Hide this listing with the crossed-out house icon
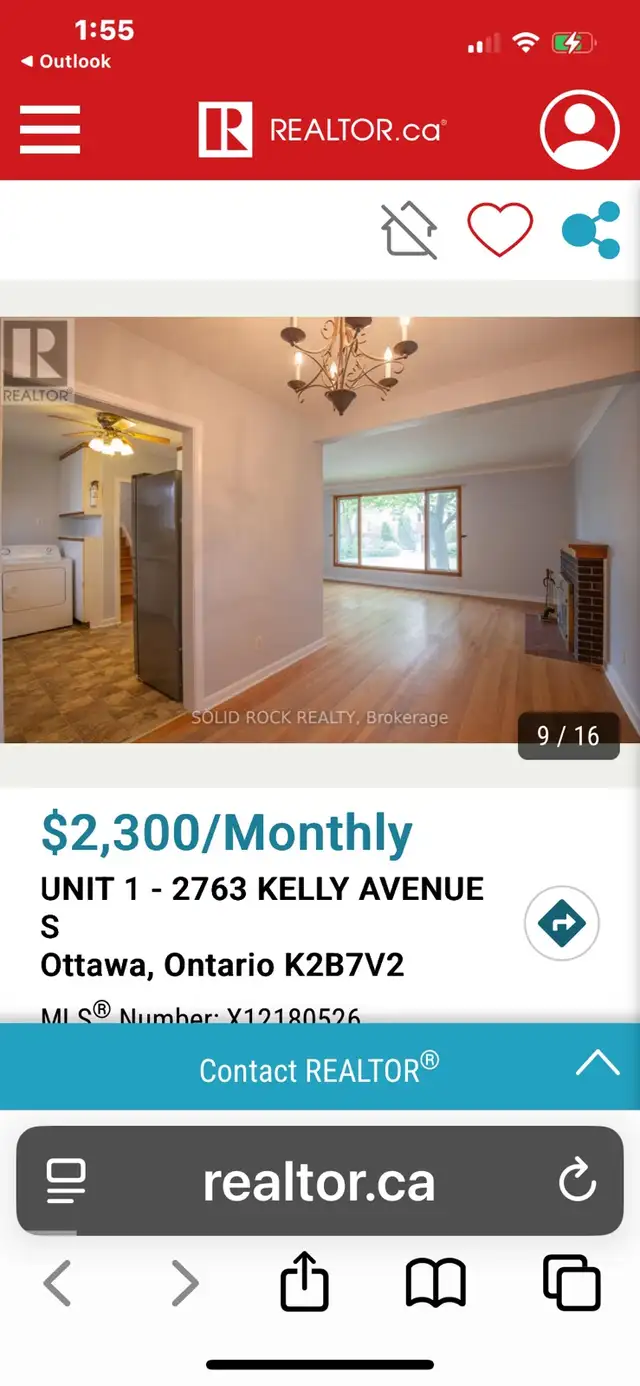The width and height of the screenshot is (640, 1386). 409,231
